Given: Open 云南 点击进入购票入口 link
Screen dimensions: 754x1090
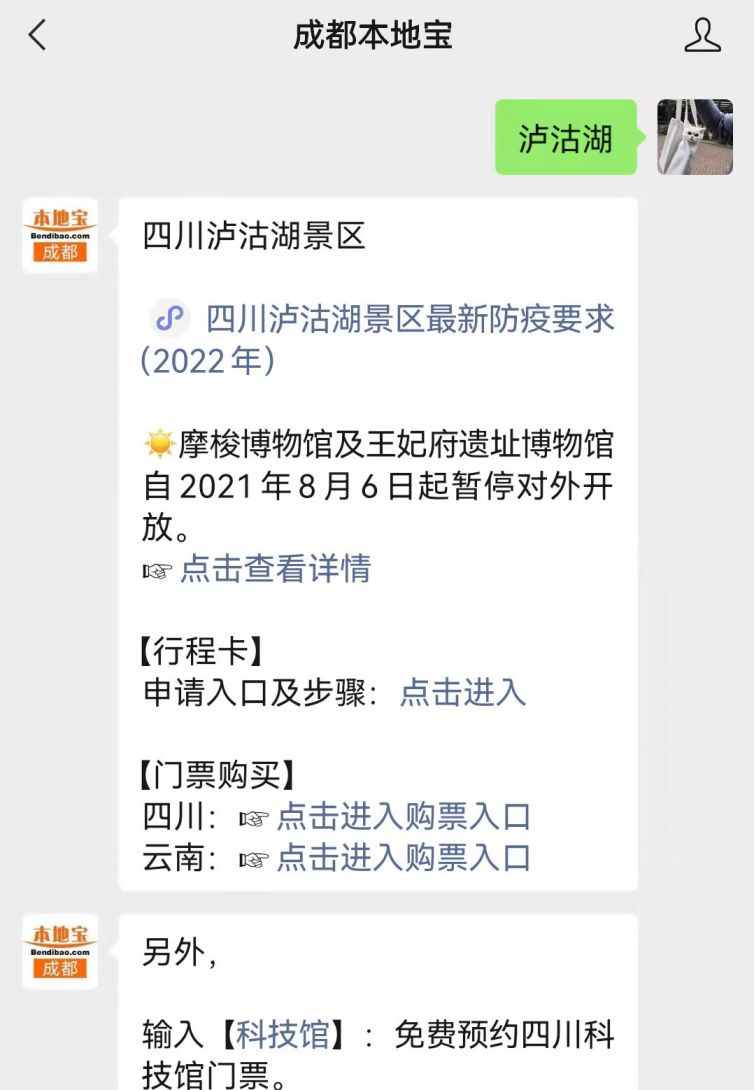Looking at the screenshot, I should pos(403,858).
